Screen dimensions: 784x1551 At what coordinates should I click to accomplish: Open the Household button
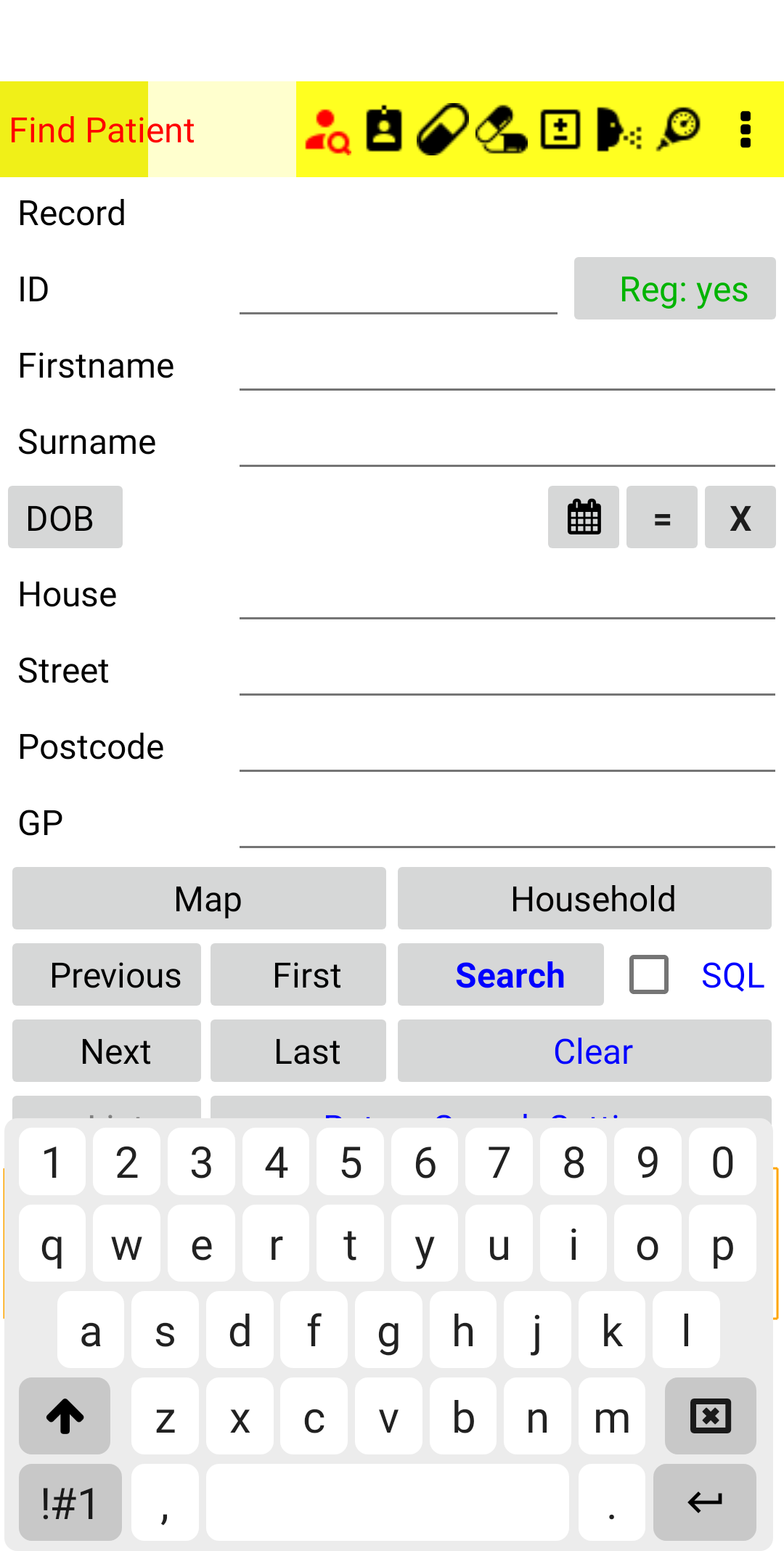click(584, 898)
